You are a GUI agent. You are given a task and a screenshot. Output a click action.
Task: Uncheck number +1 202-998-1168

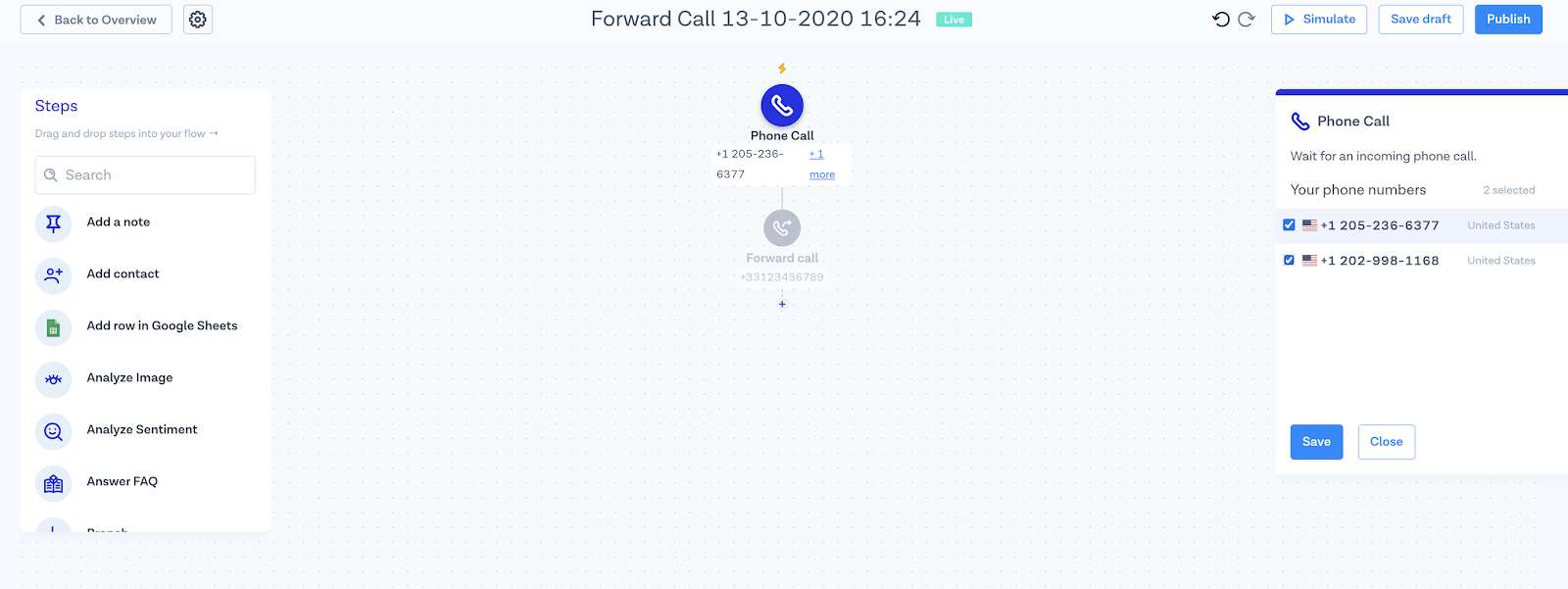pos(1289,261)
